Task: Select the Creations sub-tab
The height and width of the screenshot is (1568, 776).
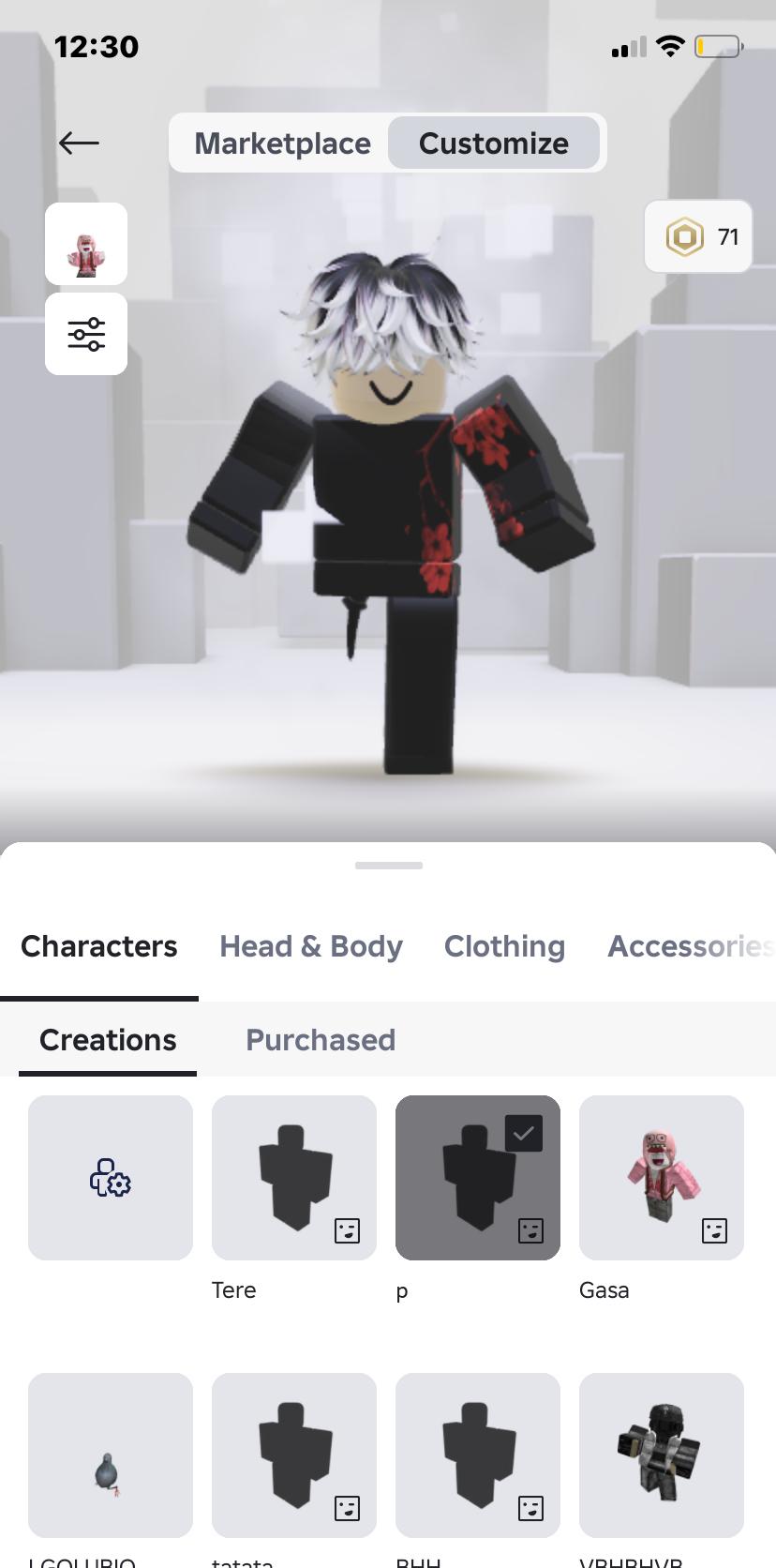Action: (x=108, y=1040)
